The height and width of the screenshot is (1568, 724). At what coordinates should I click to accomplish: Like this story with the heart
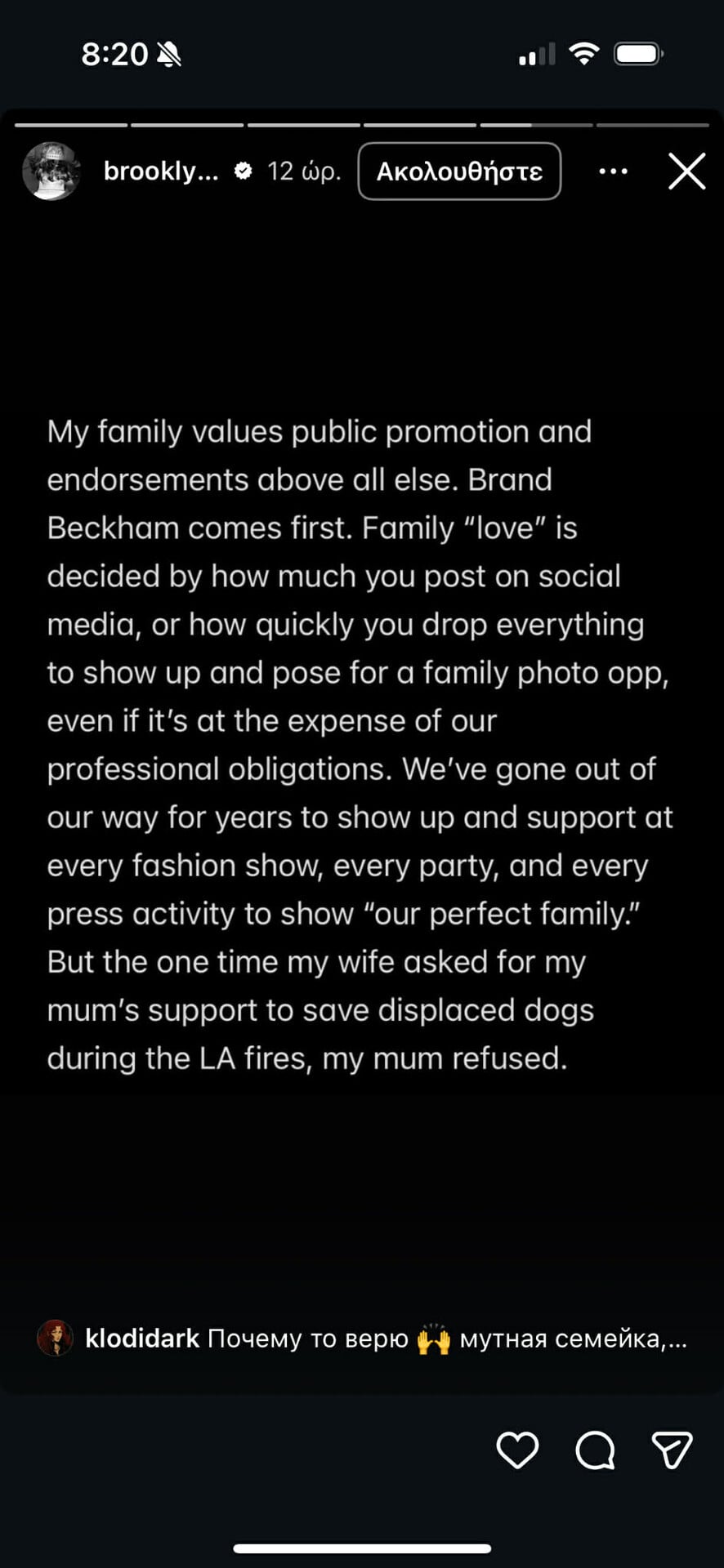(x=517, y=1450)
